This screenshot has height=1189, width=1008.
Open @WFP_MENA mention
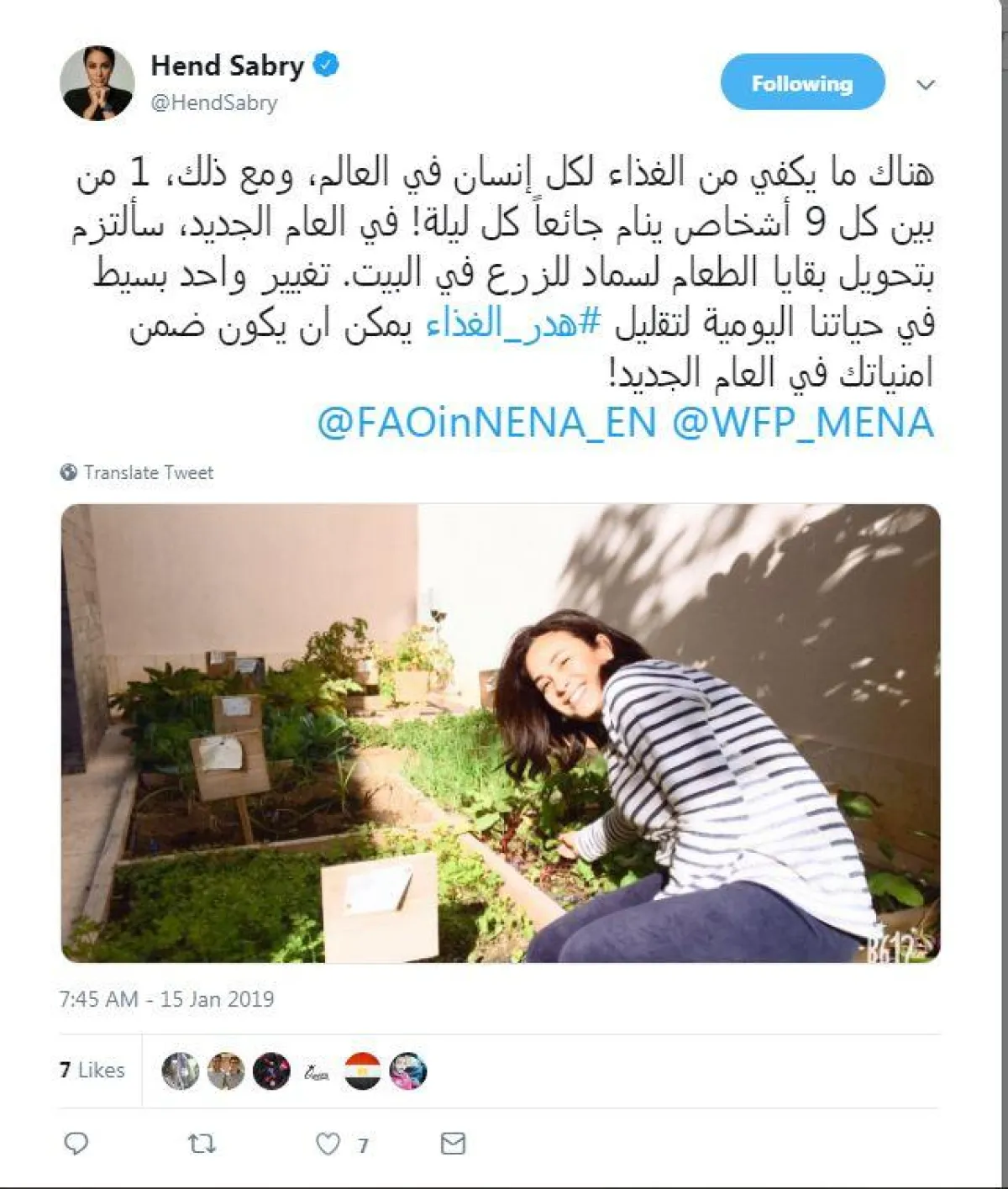coord(803,422)
